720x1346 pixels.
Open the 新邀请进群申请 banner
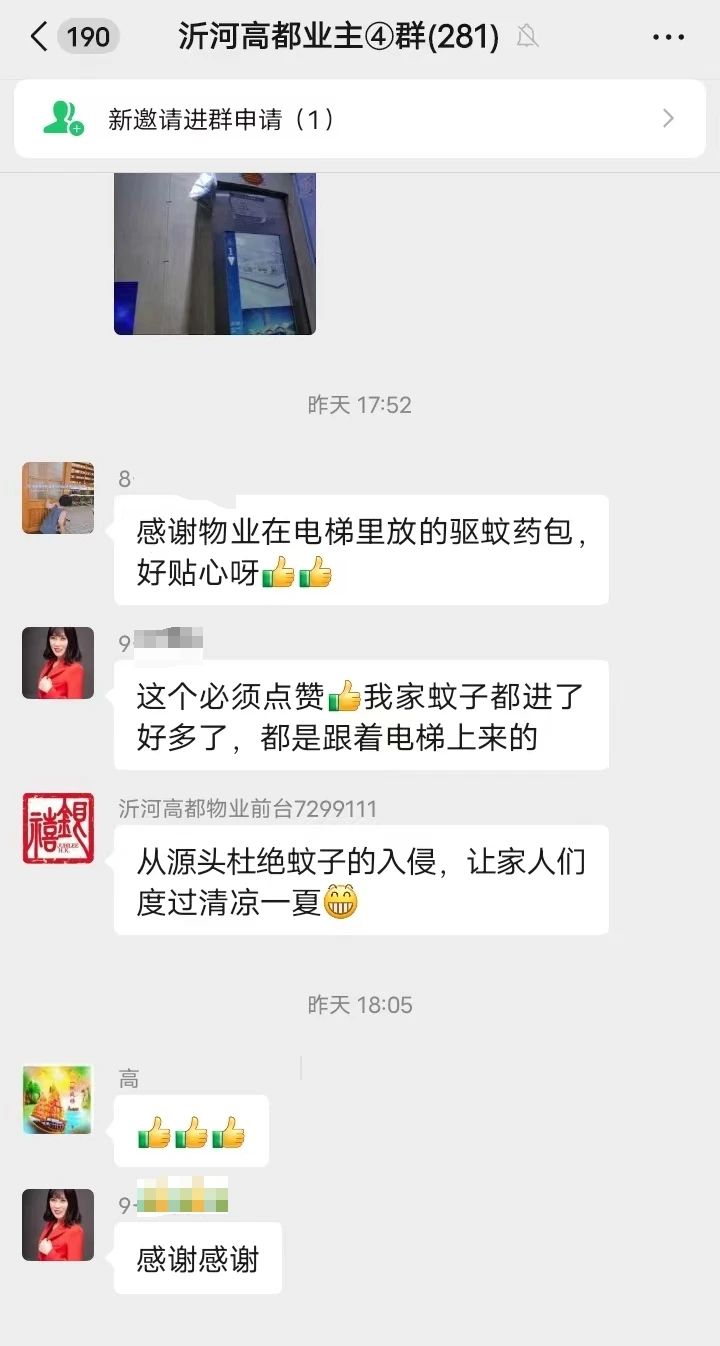point(360,120)
